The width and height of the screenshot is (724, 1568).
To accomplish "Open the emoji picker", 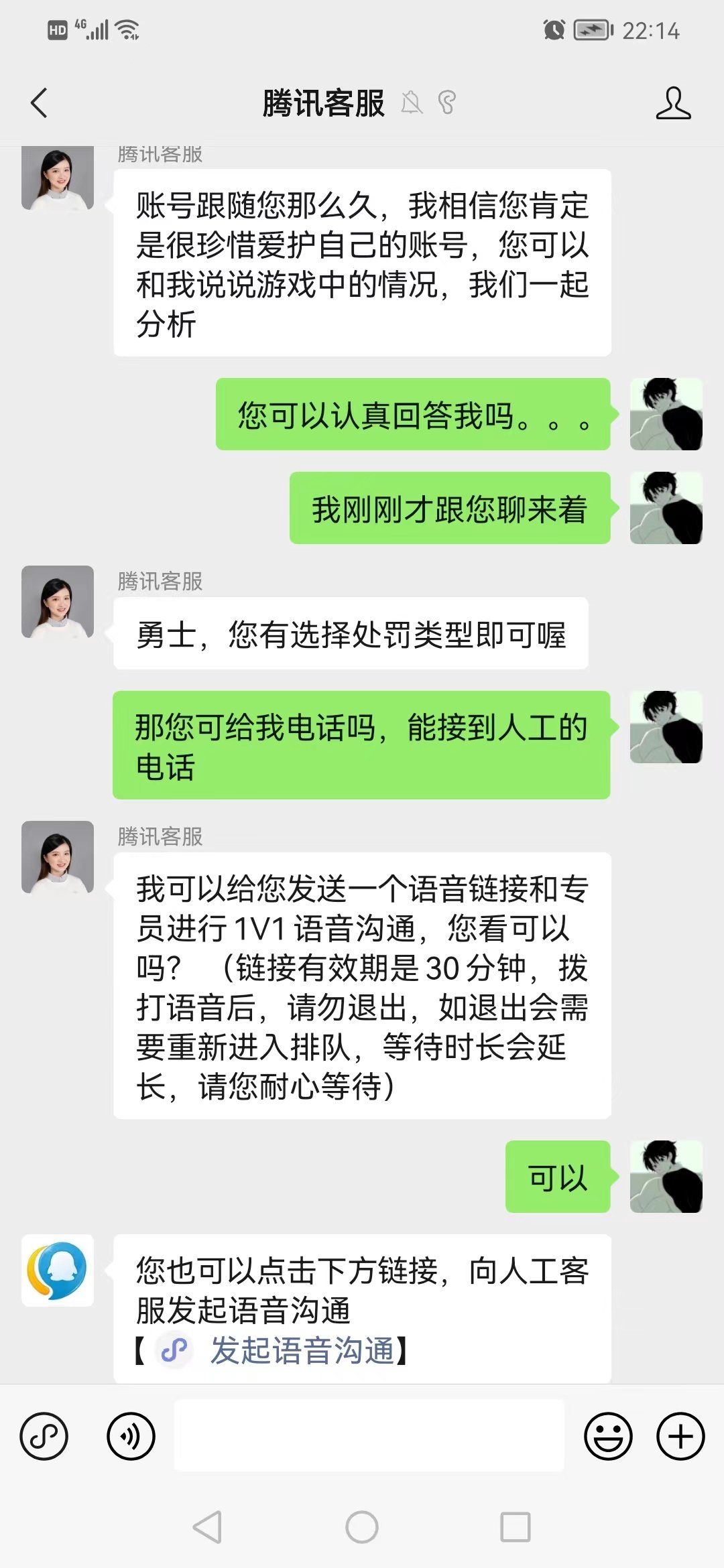I will [x=608, y=1436].
